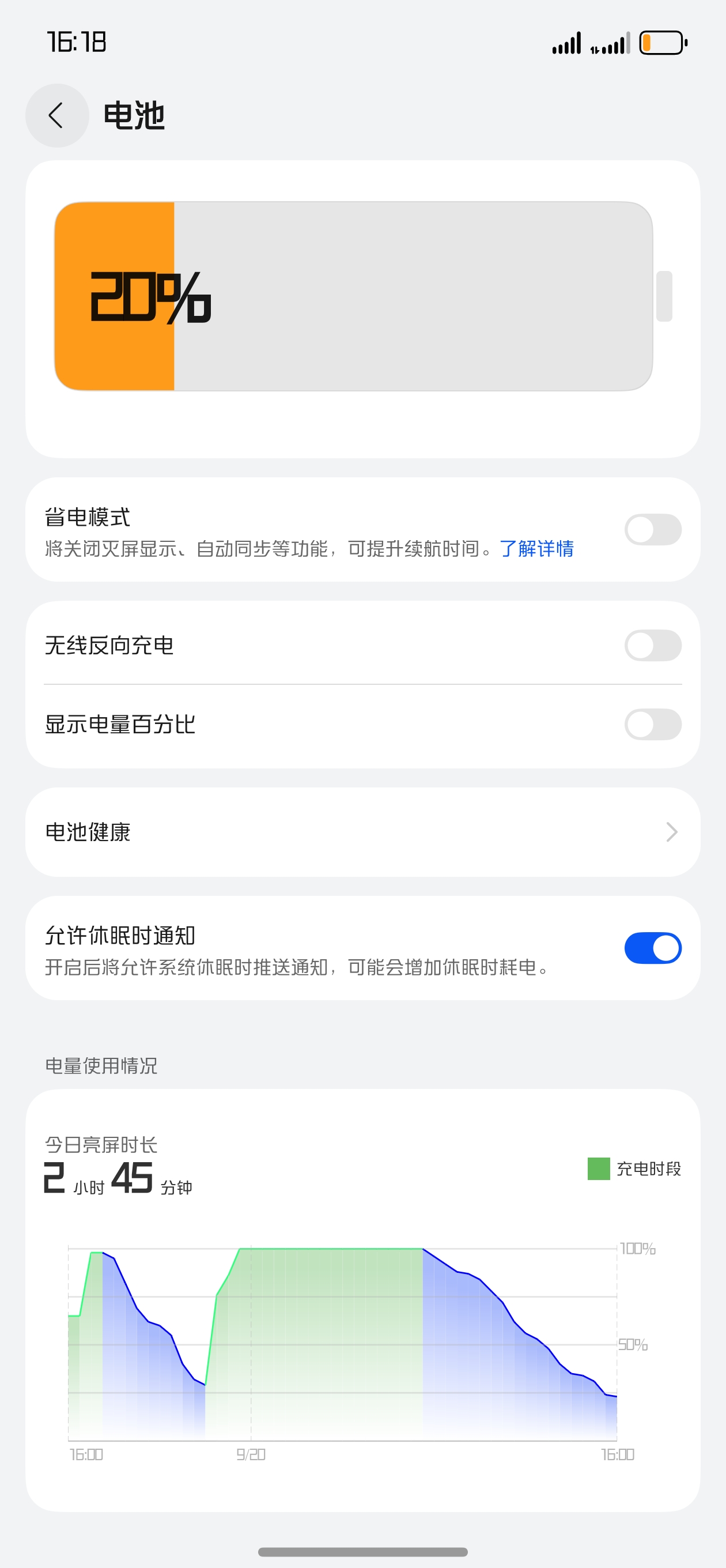Turn on 无线反向充电
This screenshot has width=726, height=1568.
(652, 645)
